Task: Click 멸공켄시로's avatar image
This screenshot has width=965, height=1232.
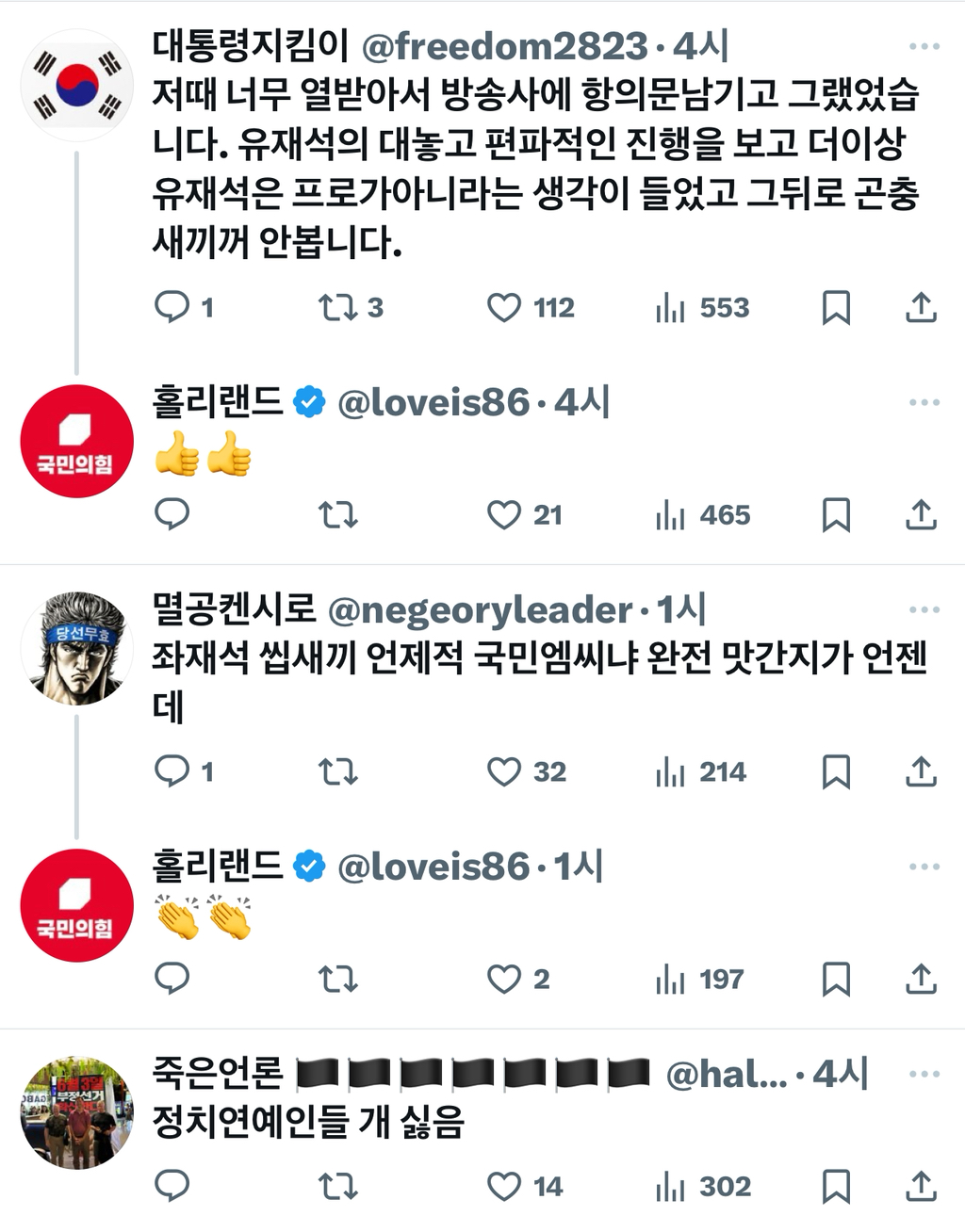Action: tap(75, 645)
